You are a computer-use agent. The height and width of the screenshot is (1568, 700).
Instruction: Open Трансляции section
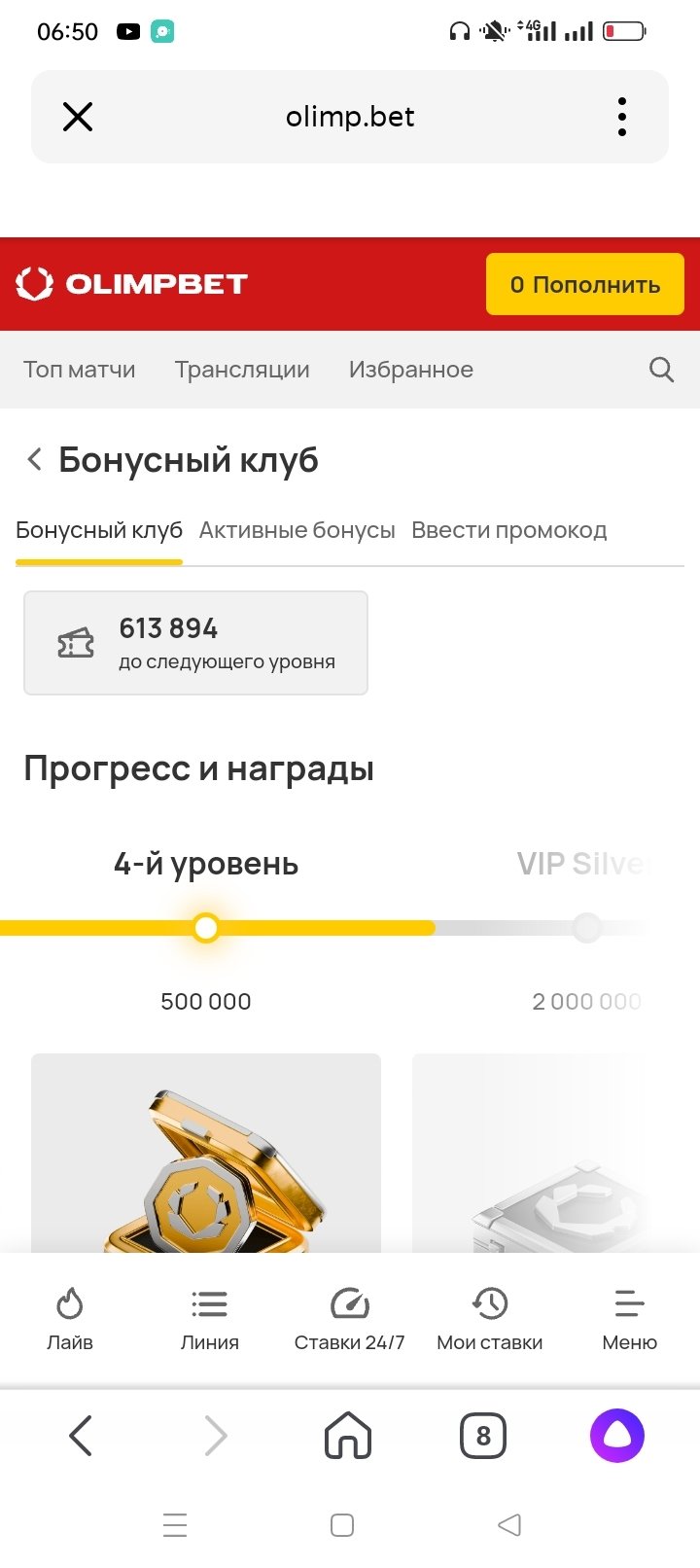pos(242,370)
